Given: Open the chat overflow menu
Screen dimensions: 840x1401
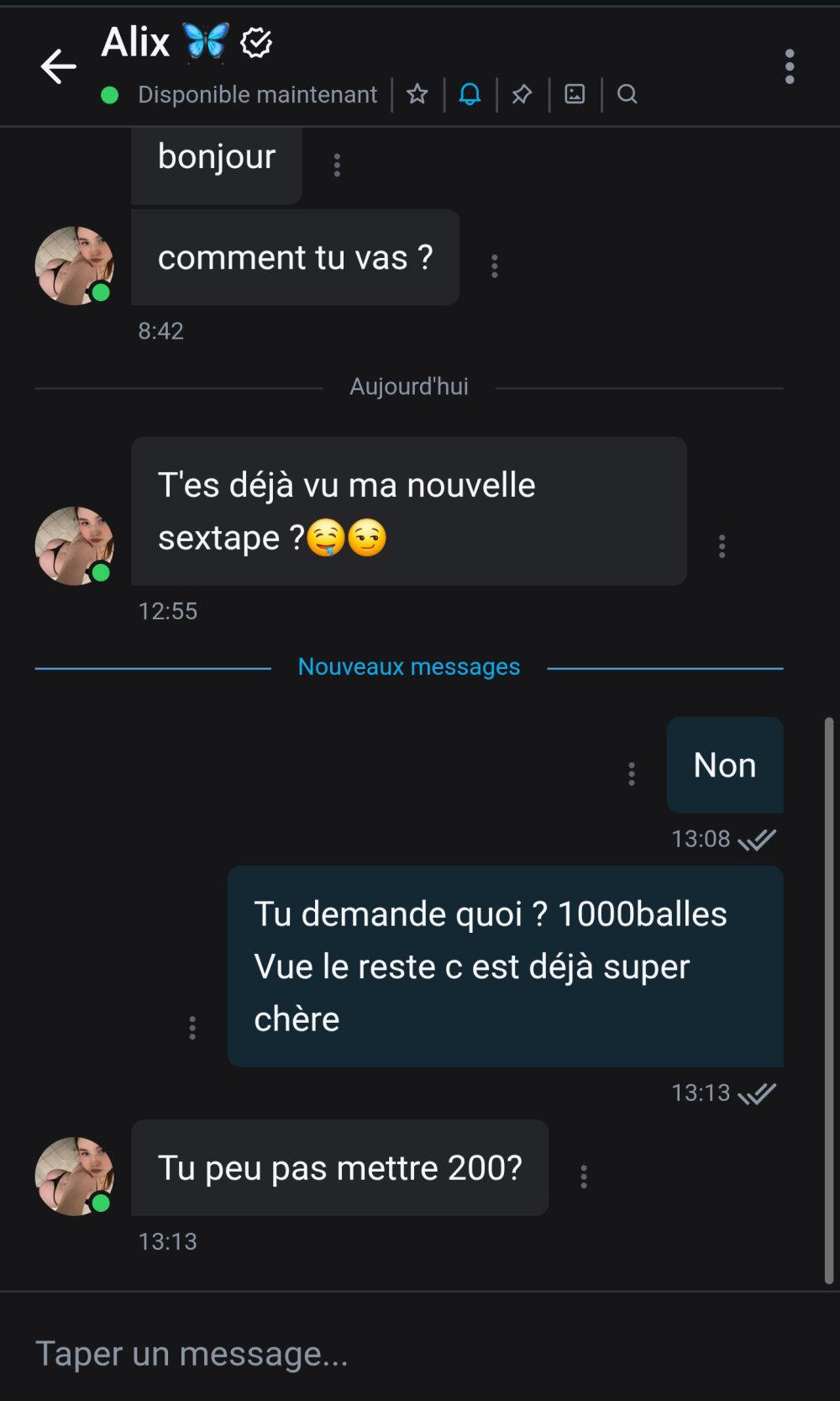Looking at the screenshot, I should [x=789, y=66].
